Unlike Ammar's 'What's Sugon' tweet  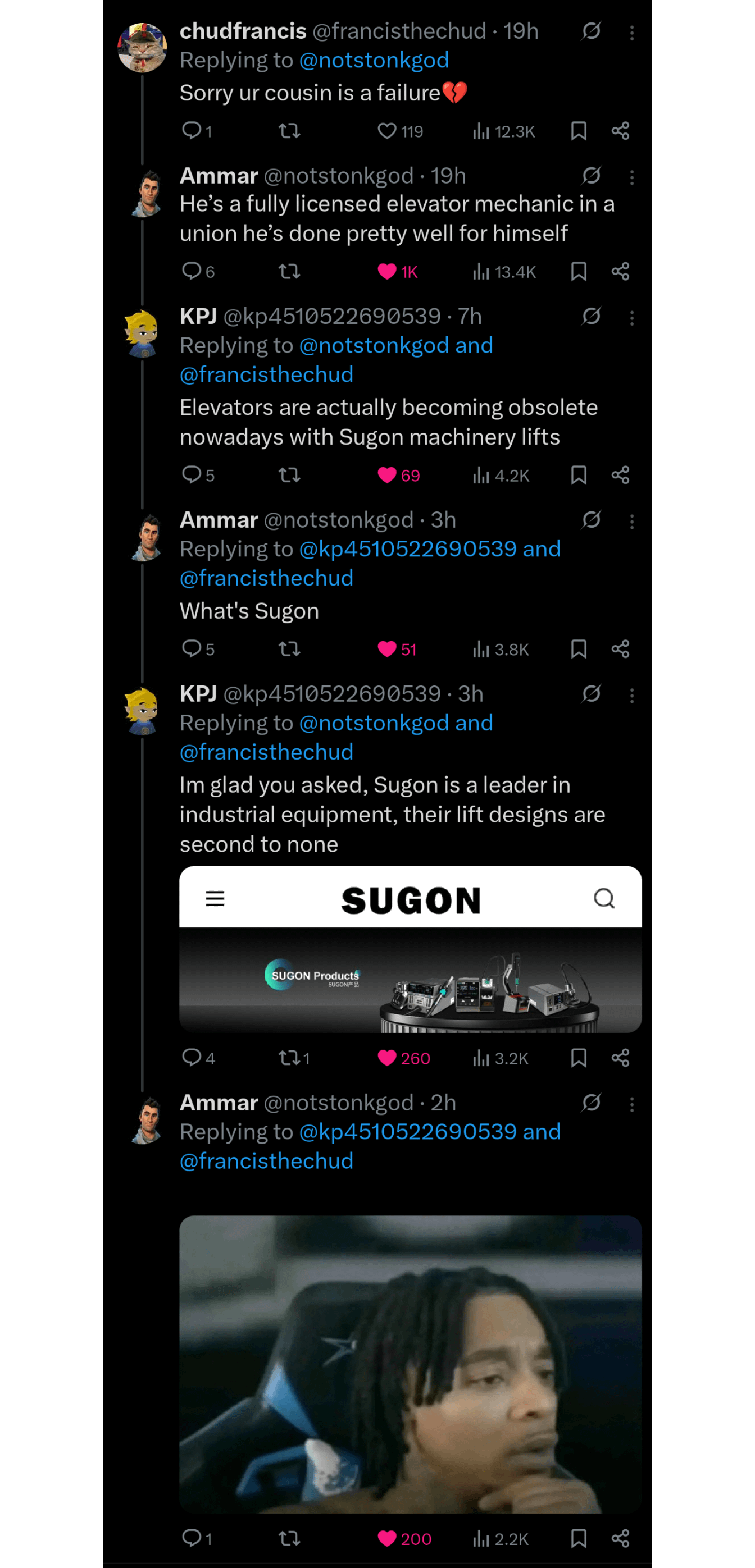[x=387, y=649]
